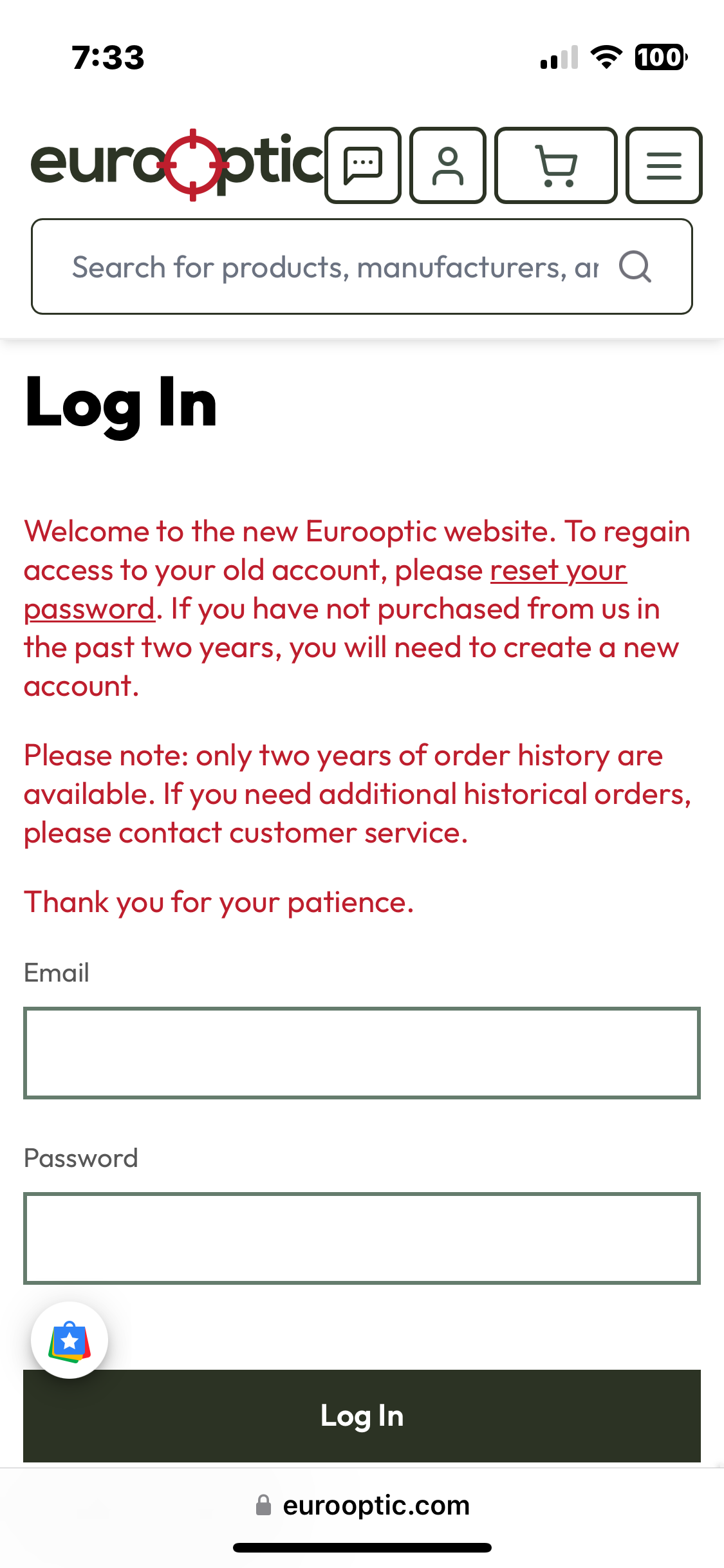The width and height of the screenshot is (724, 1568).
Task: Tap the product search field
Action: [335, 266]
